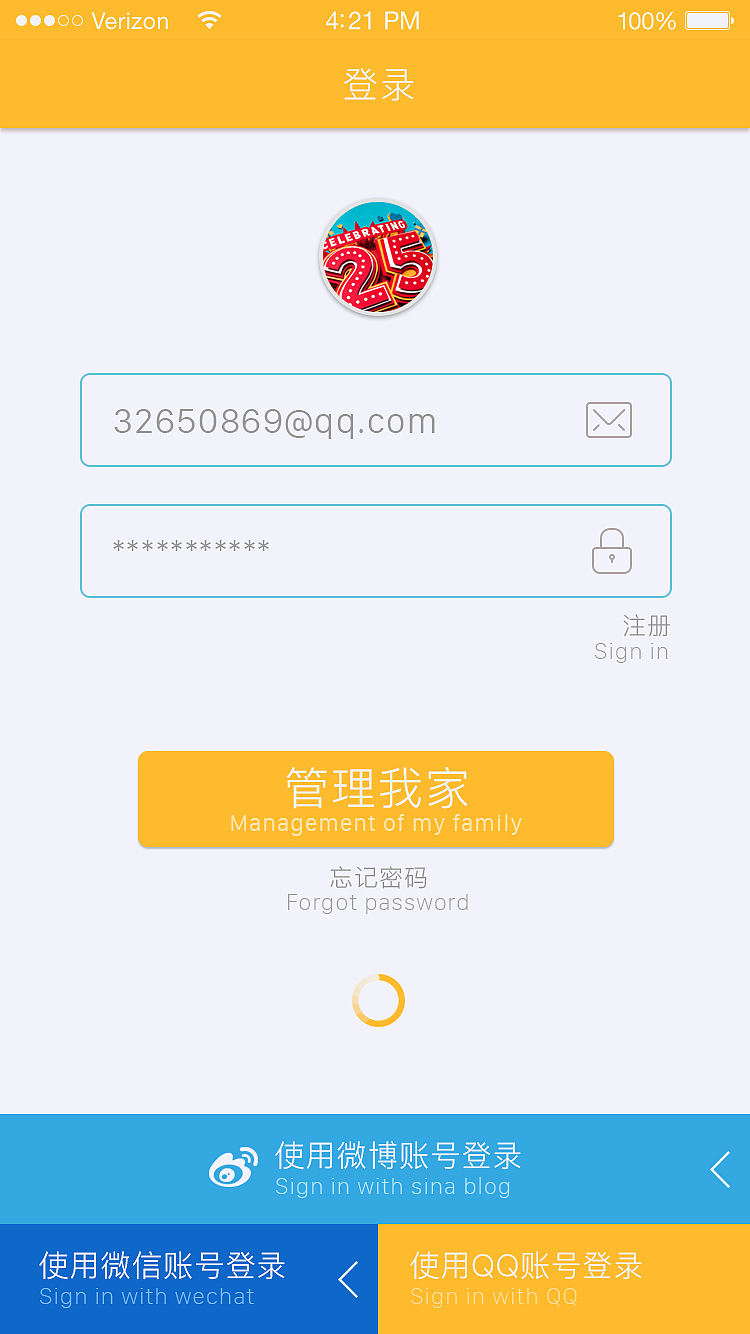Click the envelope icon in the email field
This screenshot has width=750, height=1334.
[x=609, y=420]
